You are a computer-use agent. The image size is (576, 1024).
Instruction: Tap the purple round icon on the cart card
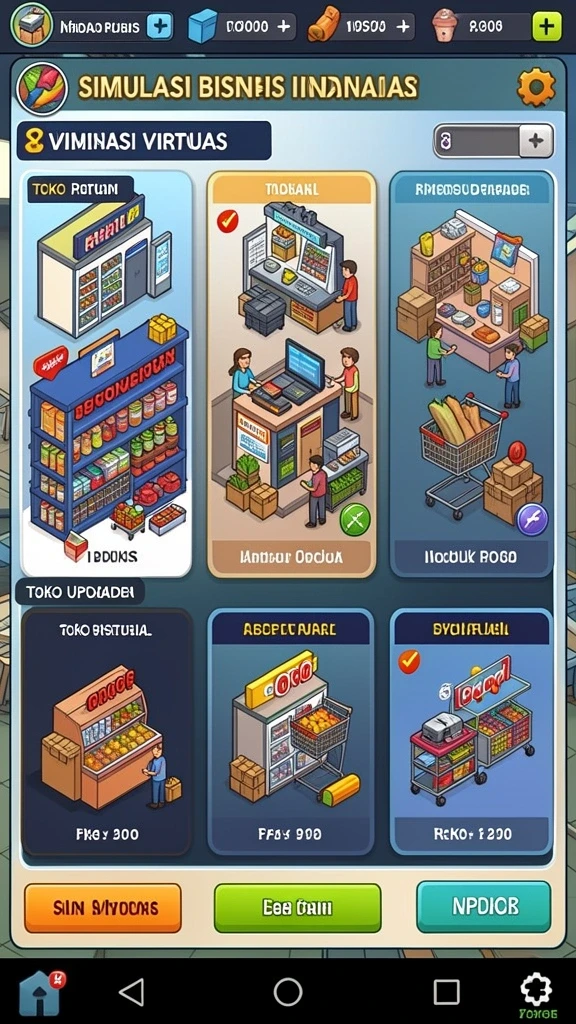532,520
